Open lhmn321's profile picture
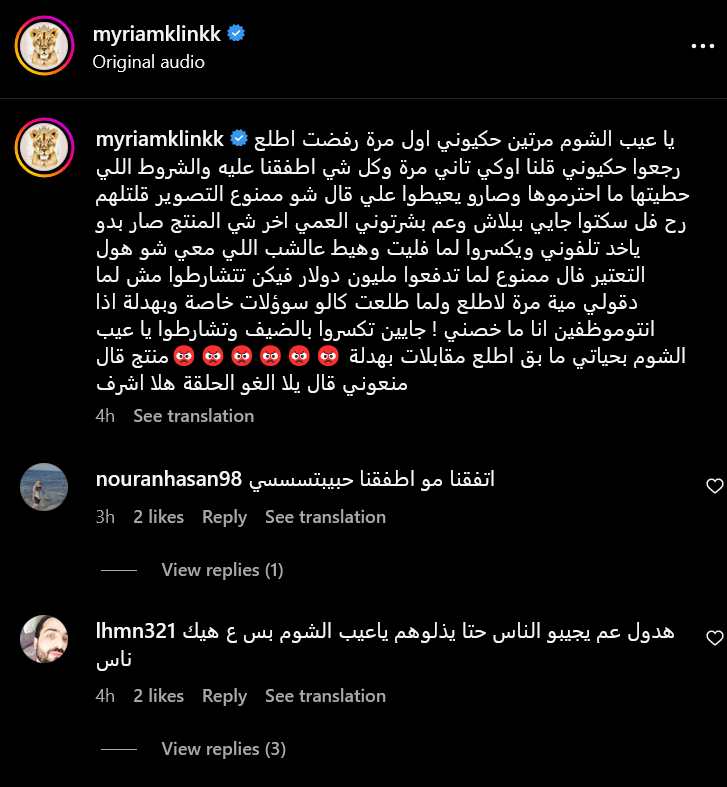 (44, 639)
